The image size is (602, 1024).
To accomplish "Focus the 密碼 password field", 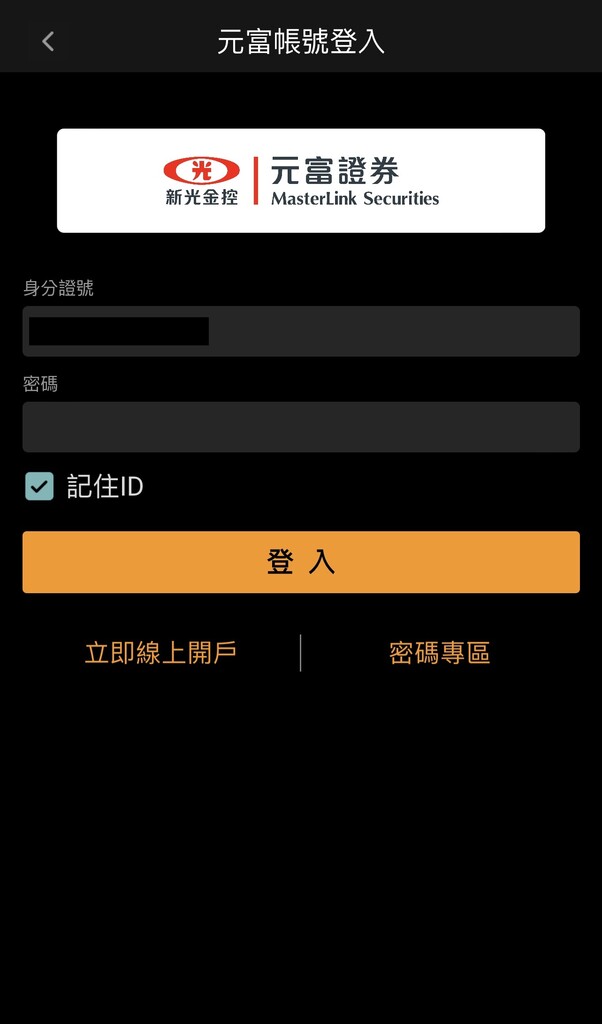I will click(300, 427).
